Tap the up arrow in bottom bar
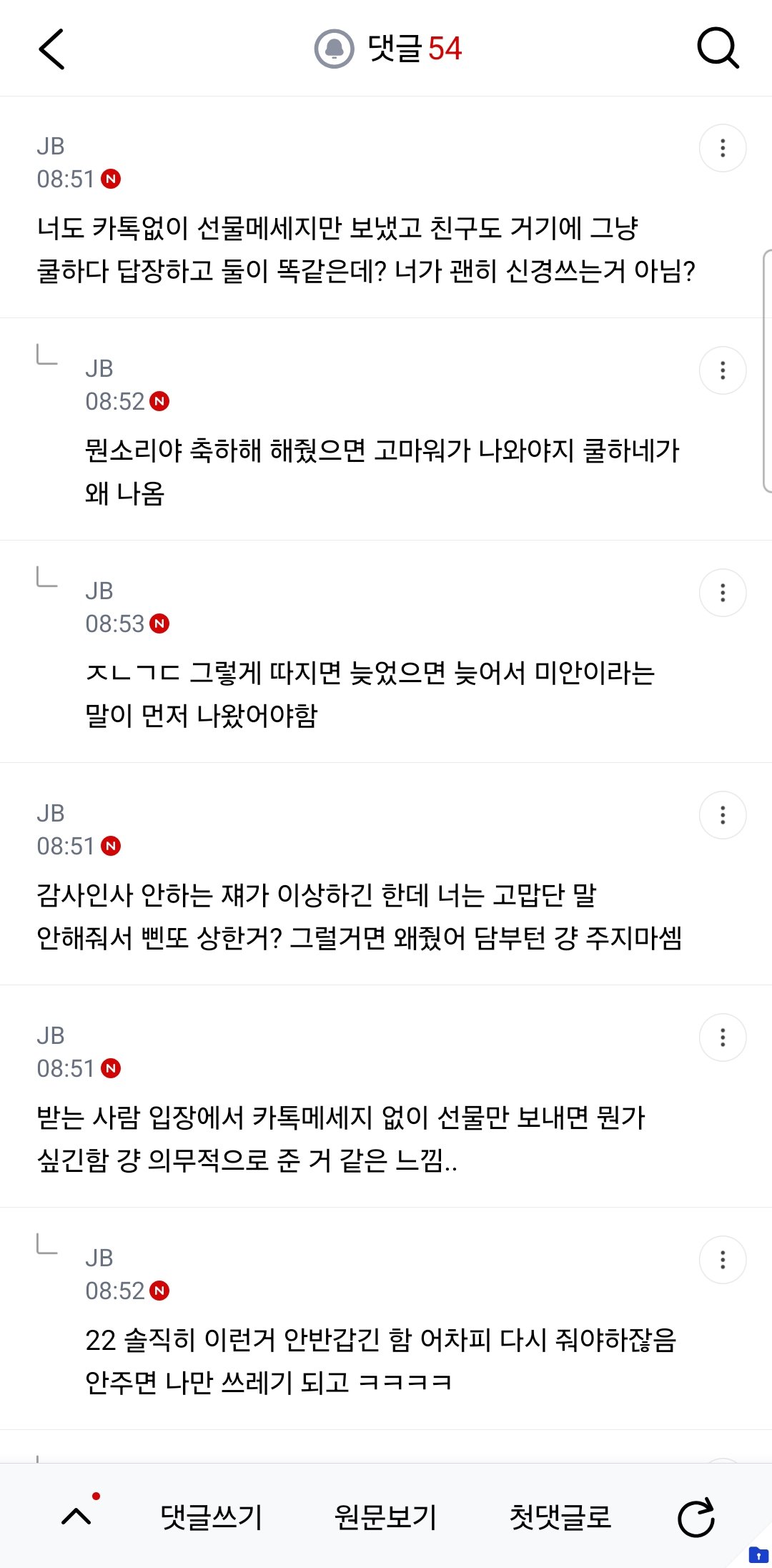Screen dimensions: 772x1568 [x=77, y=1516]
